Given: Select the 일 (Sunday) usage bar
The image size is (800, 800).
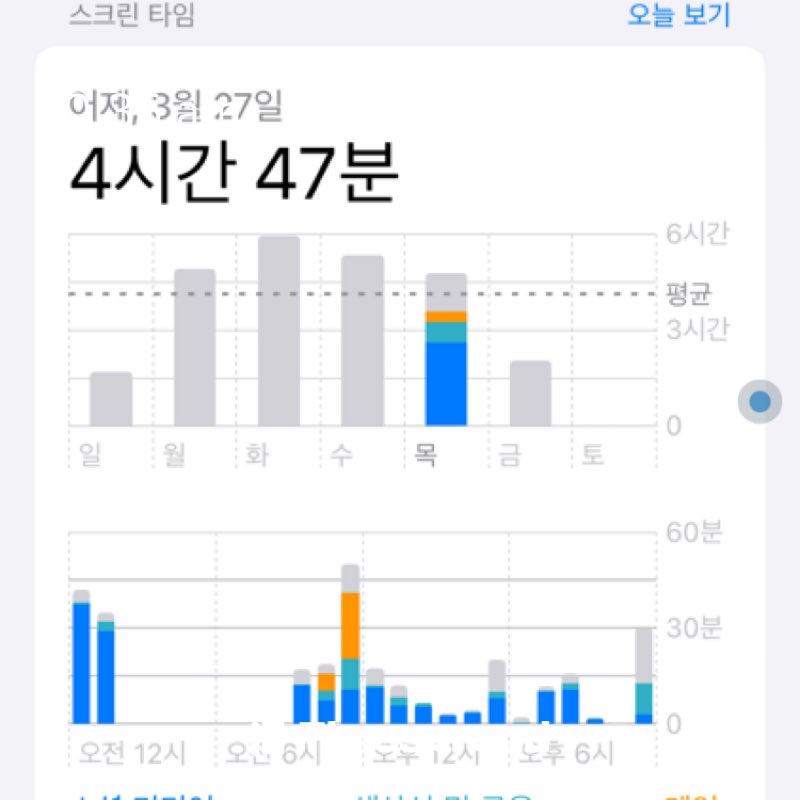Looking at the screenshot, I should (x=111, y=399).
